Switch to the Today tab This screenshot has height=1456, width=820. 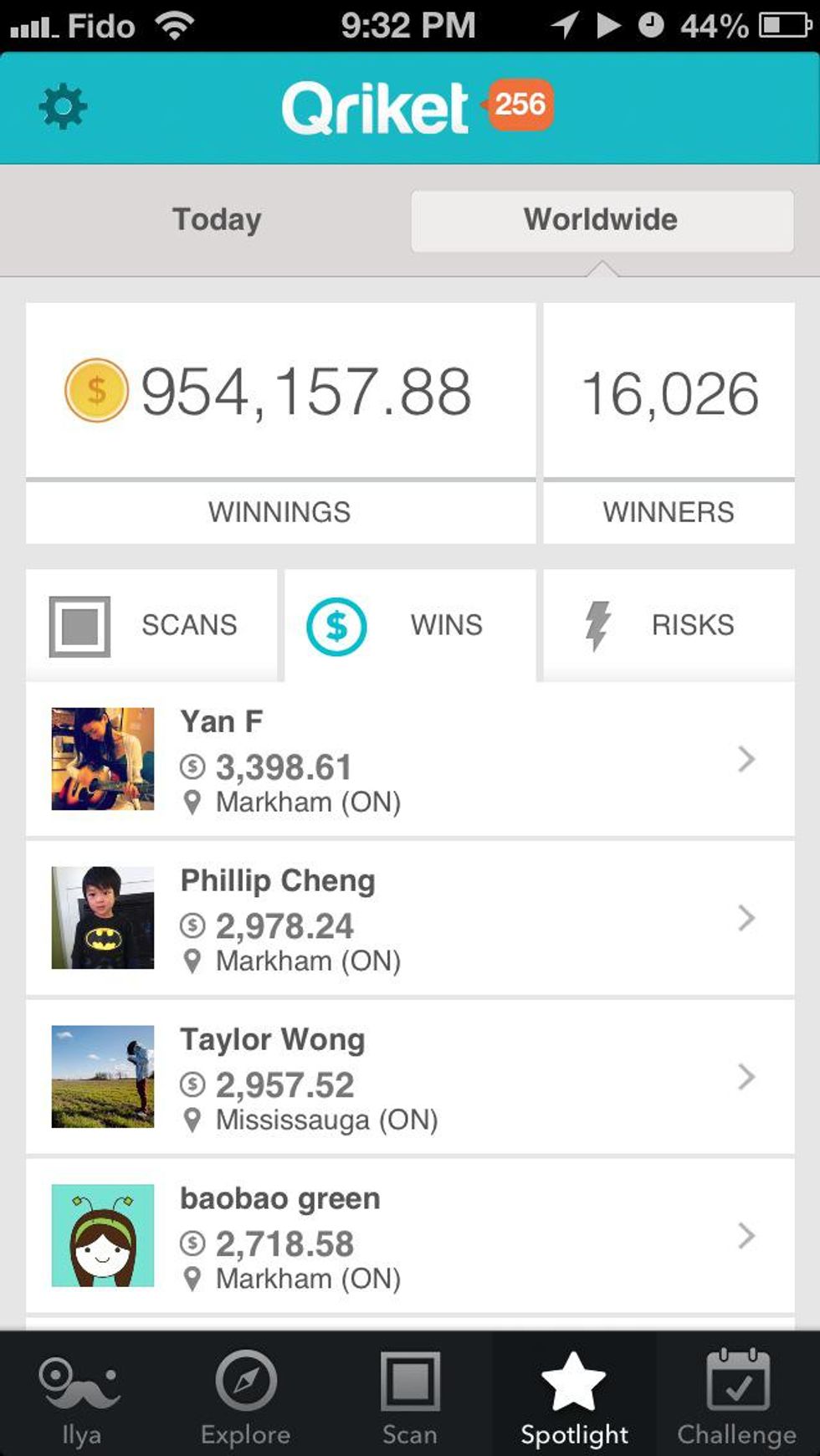tap(217, 220)
